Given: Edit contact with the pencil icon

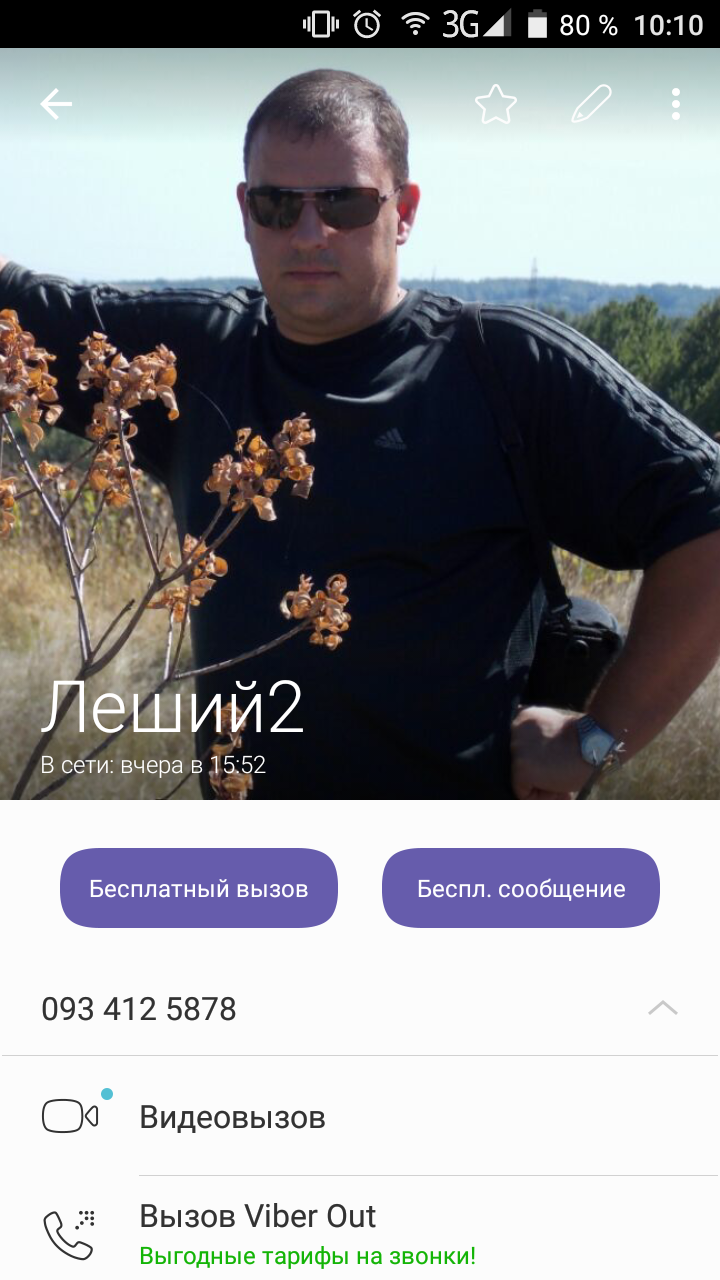Looking at the screenshot, I should click(591, 104).
